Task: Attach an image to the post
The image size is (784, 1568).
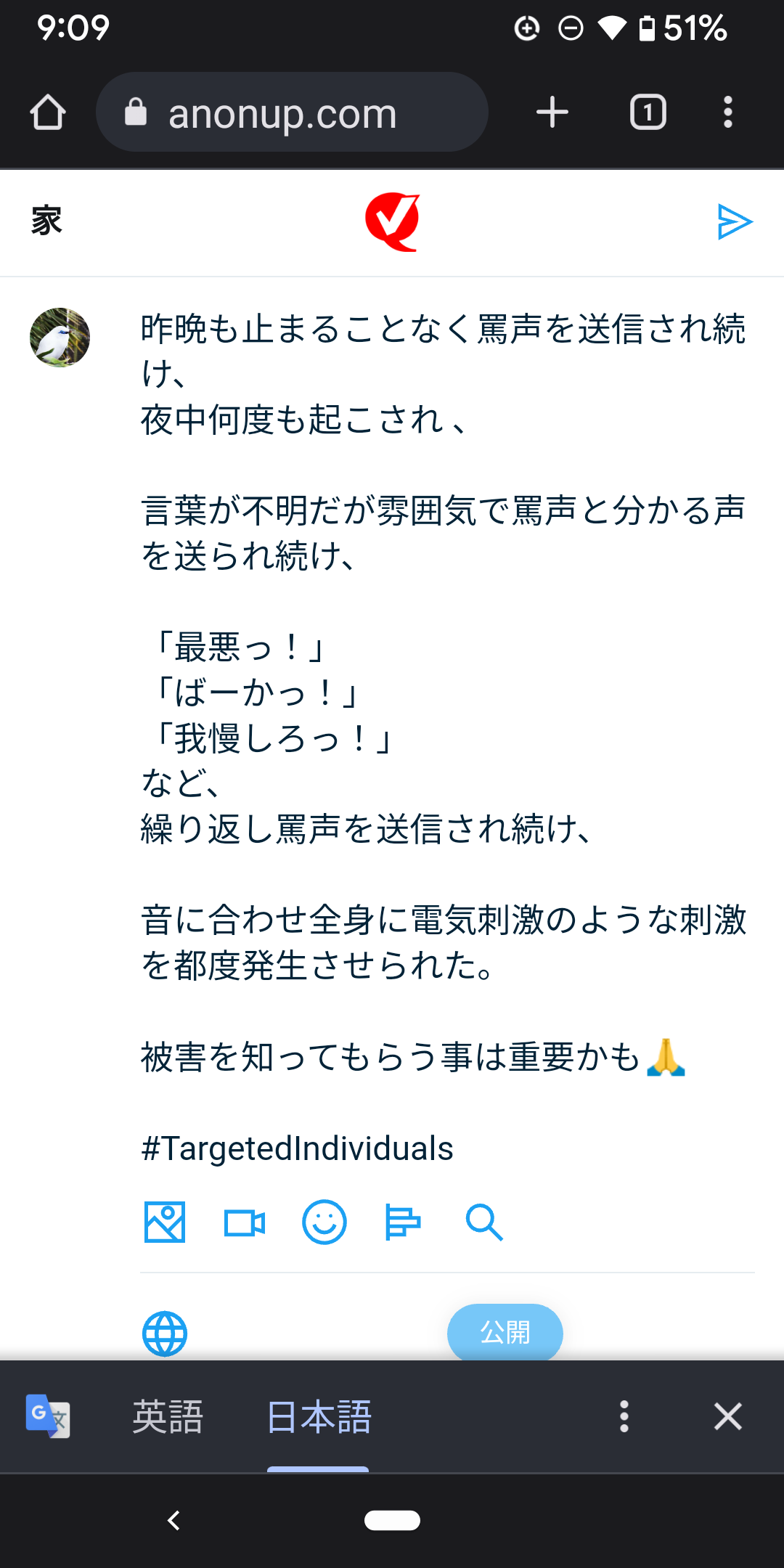Action: pos(165,1222)
